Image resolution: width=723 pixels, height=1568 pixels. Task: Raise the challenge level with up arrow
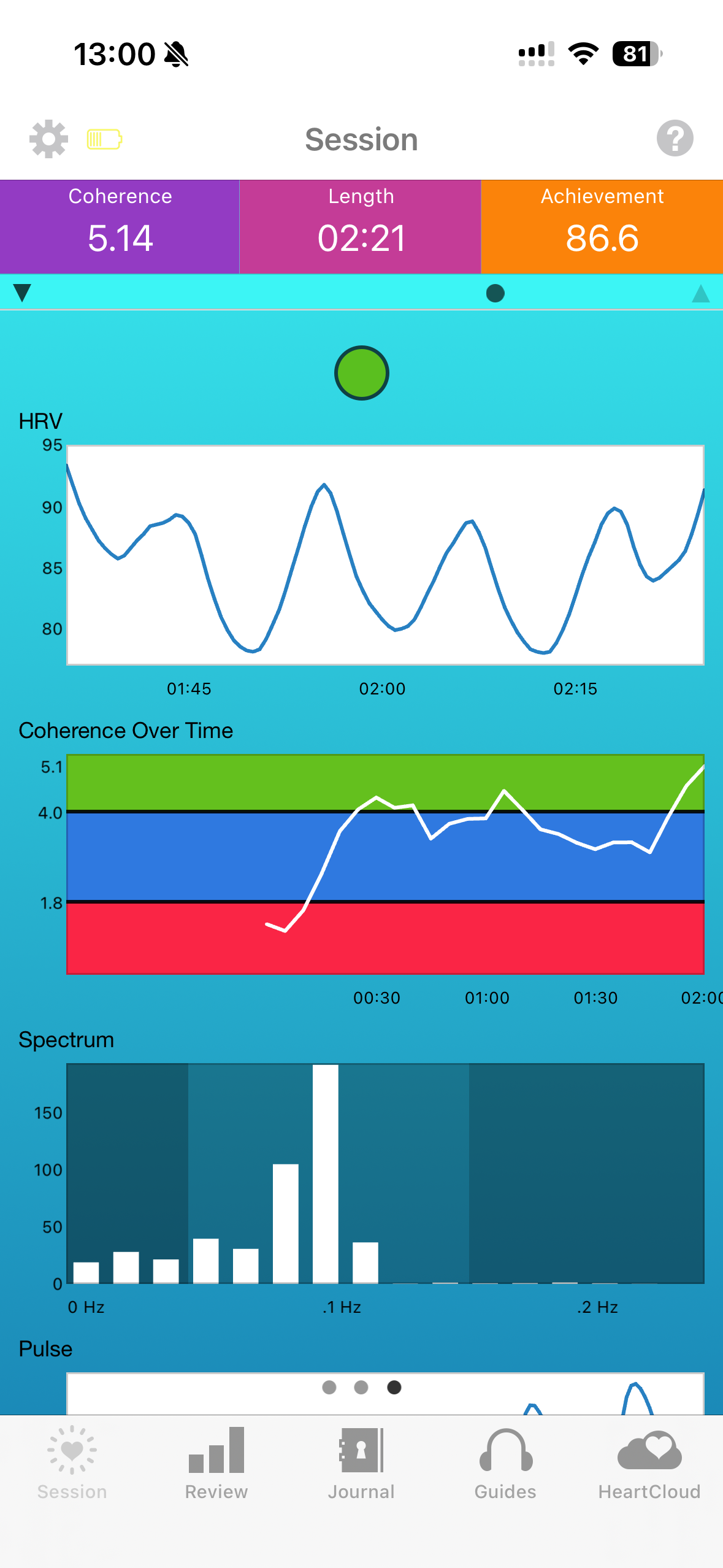700,293
